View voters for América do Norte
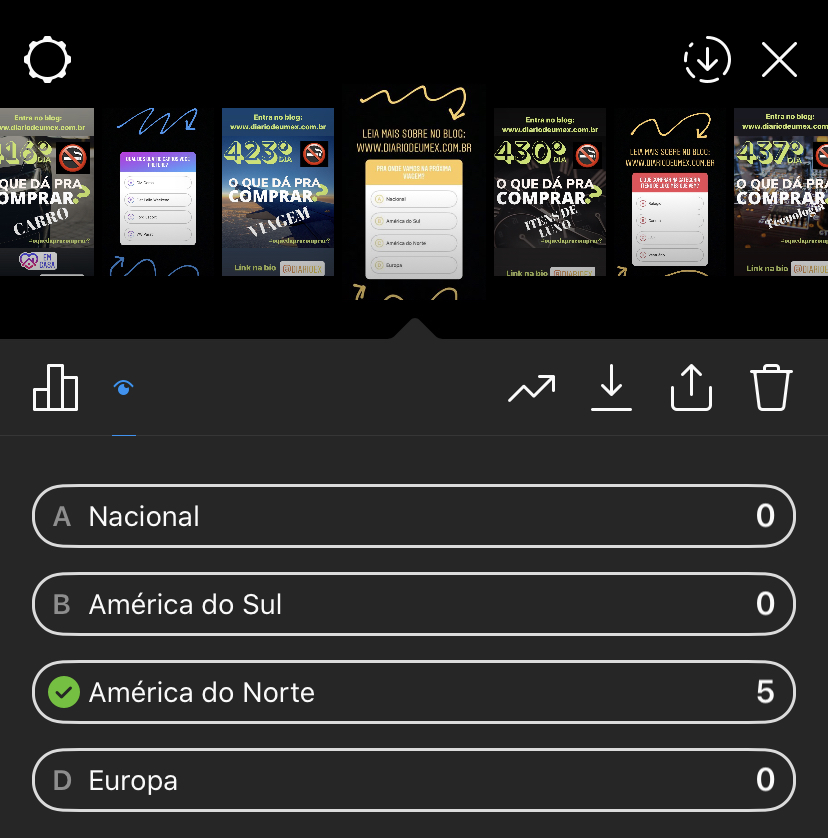This screenshot has width=828, height=838. tap(414, 692)
